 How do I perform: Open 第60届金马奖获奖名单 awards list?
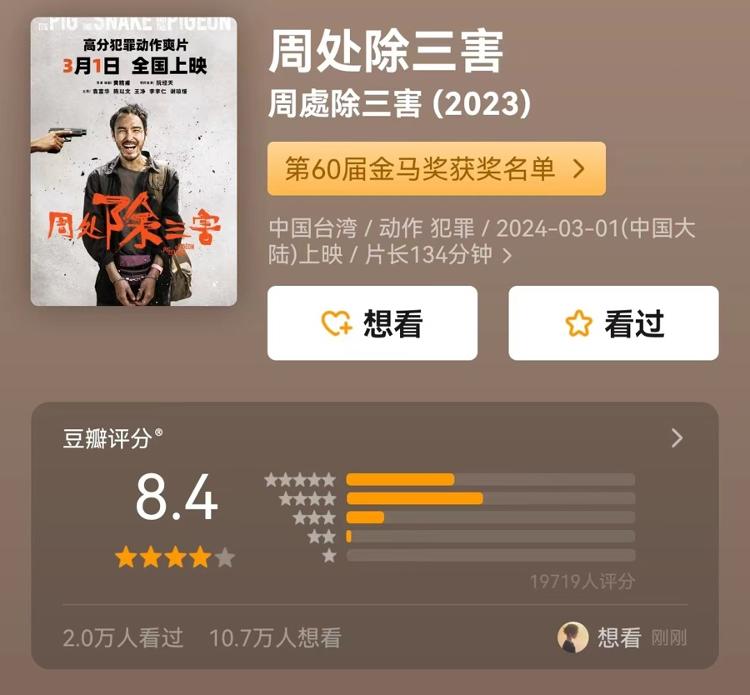click(436, 168)
